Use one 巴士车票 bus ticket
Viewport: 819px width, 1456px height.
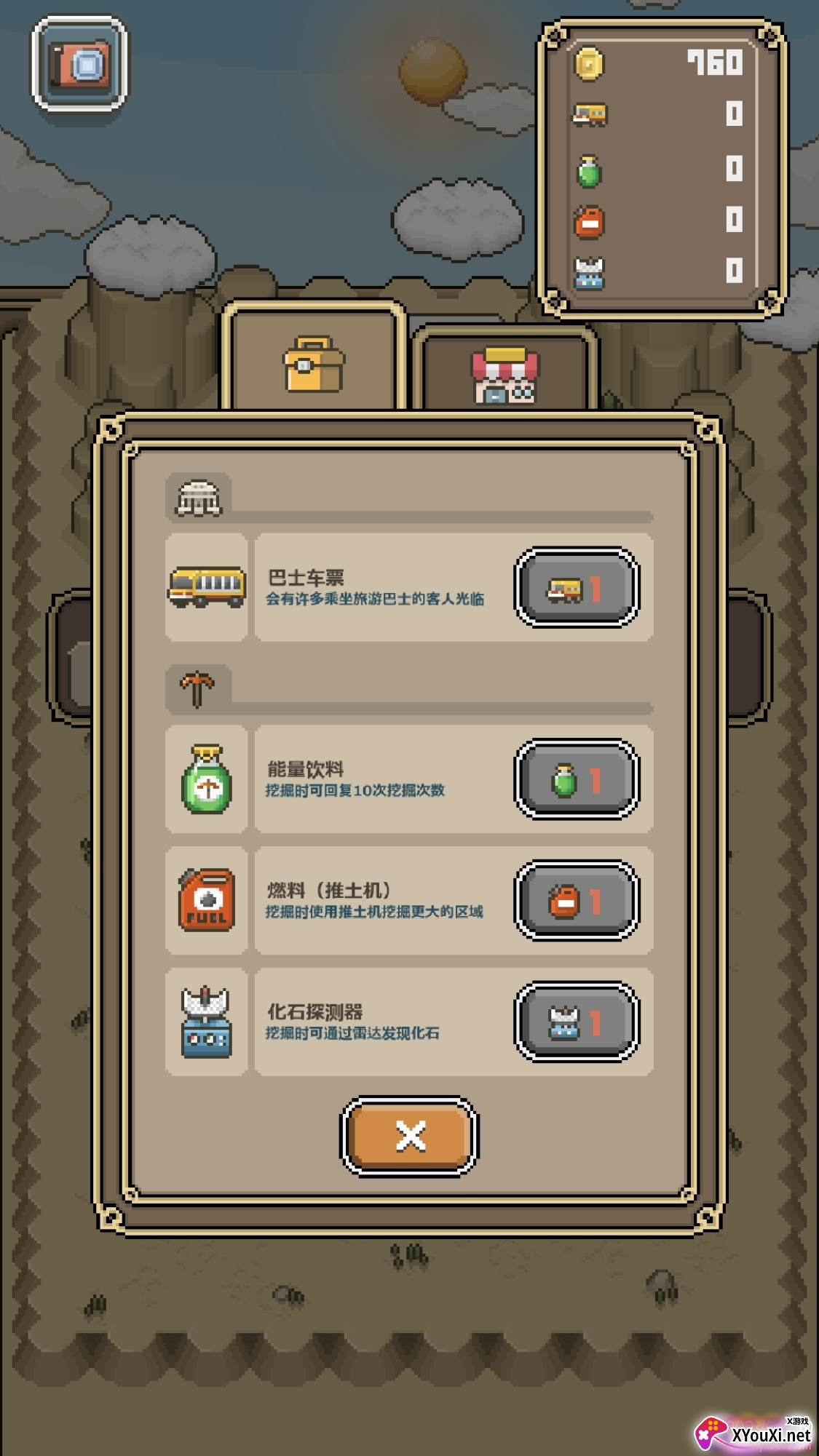point(577,588)
